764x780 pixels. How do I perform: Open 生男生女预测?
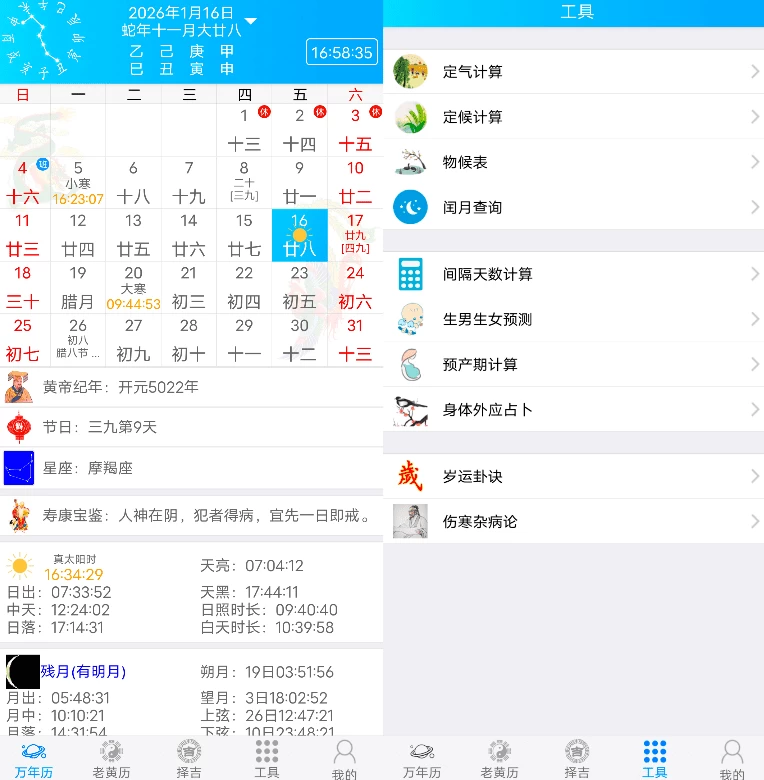(573, 319)
